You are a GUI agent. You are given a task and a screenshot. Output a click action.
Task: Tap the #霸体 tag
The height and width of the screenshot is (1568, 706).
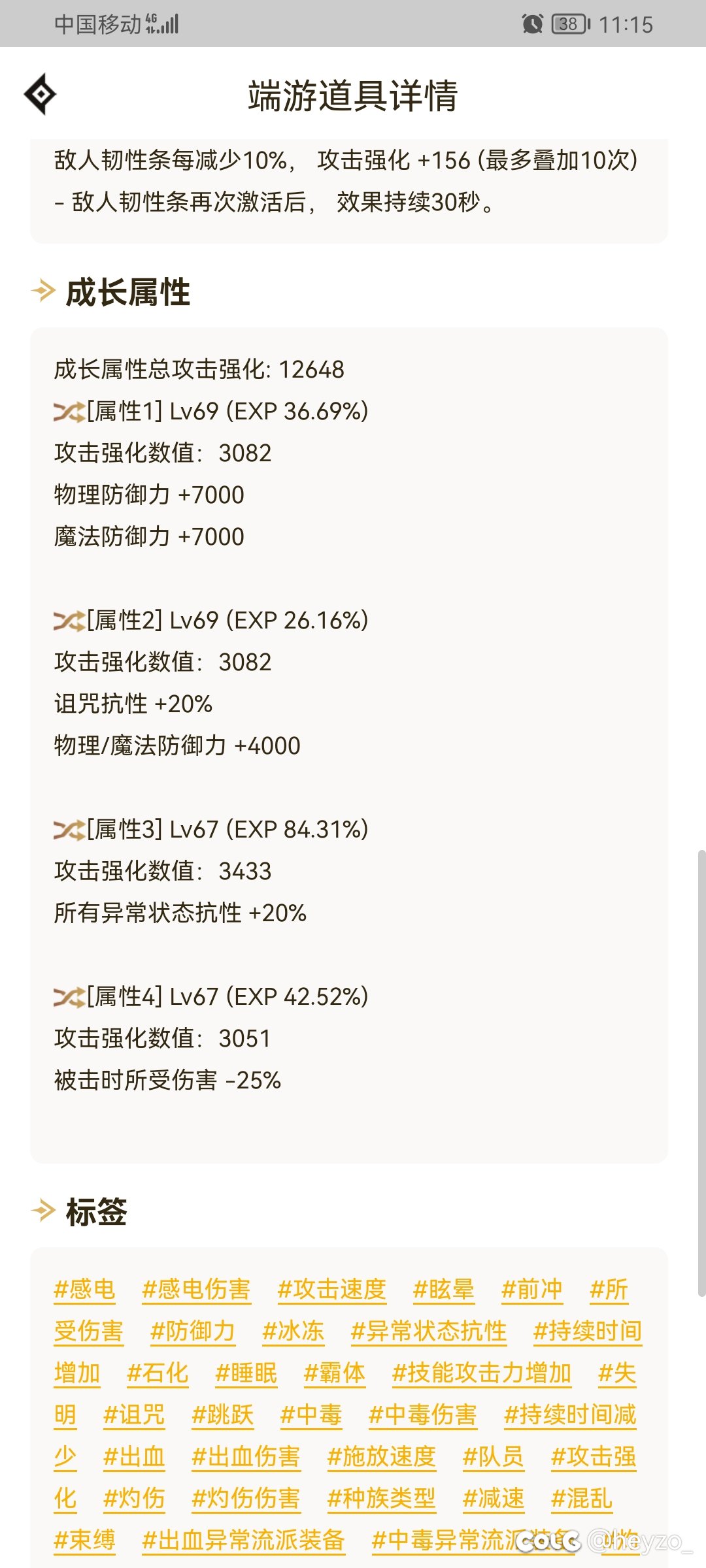coord(334,1373)
